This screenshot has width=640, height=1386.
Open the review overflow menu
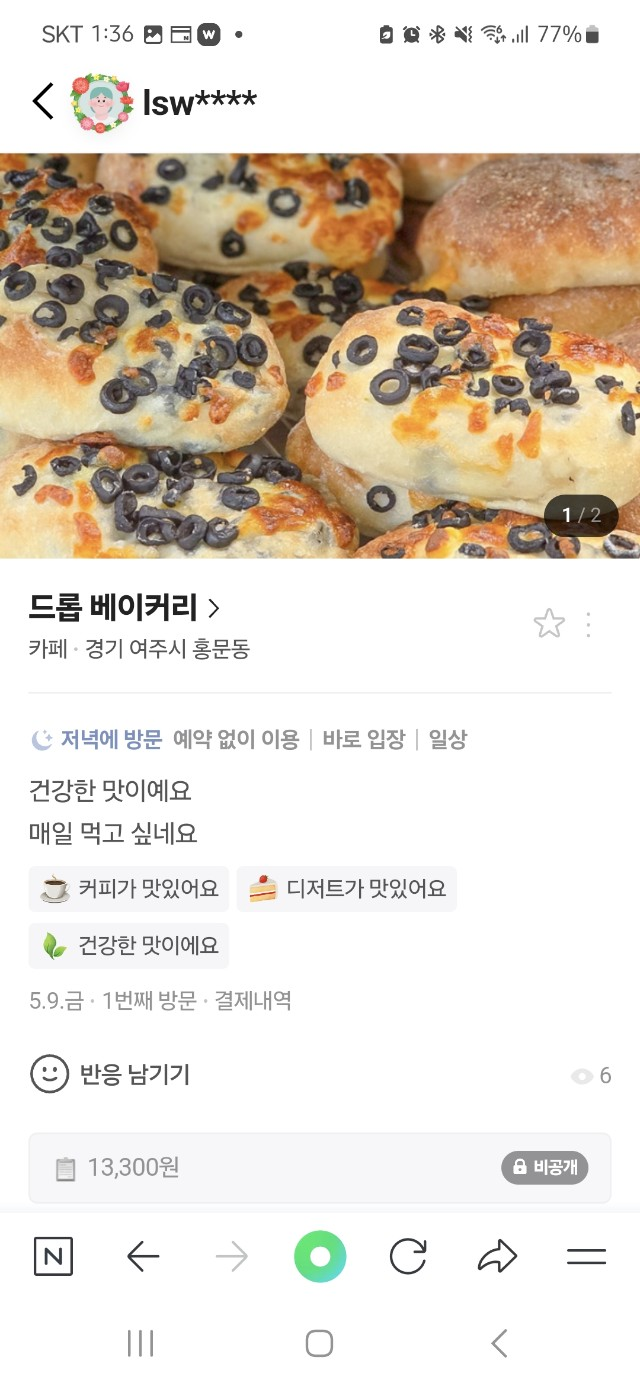588,625
